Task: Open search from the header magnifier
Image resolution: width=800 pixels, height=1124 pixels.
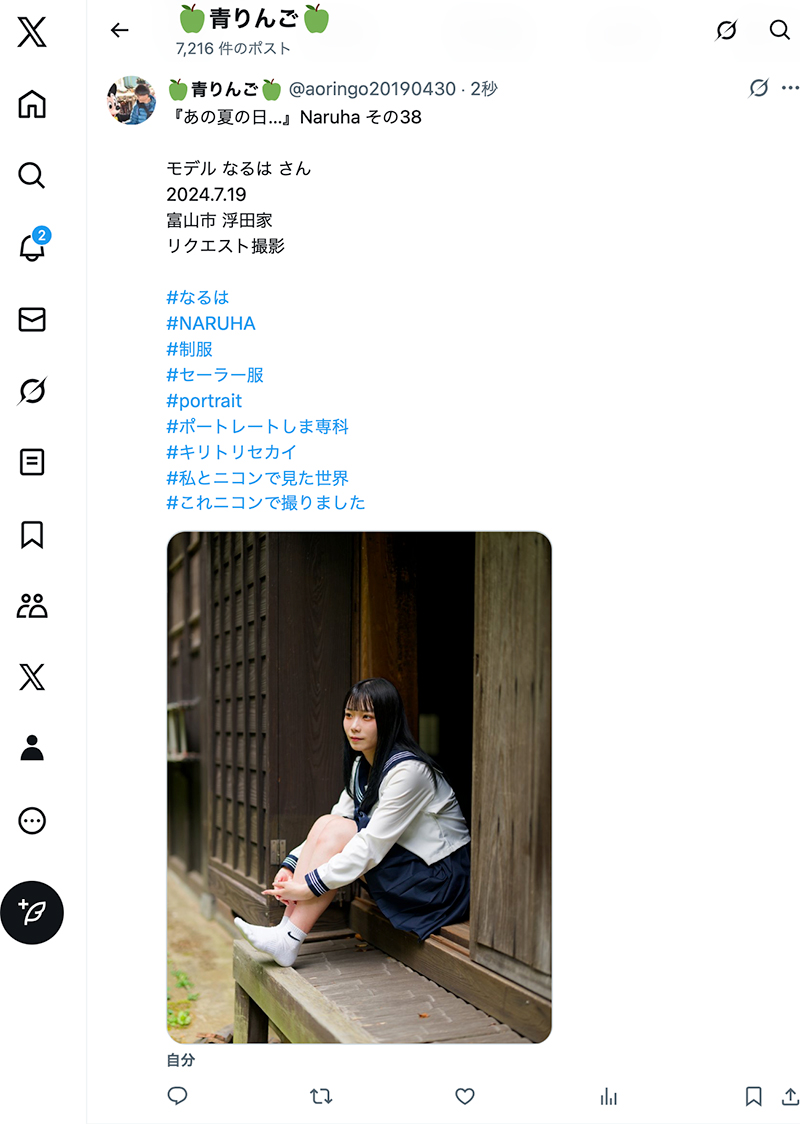Action: 780,30
